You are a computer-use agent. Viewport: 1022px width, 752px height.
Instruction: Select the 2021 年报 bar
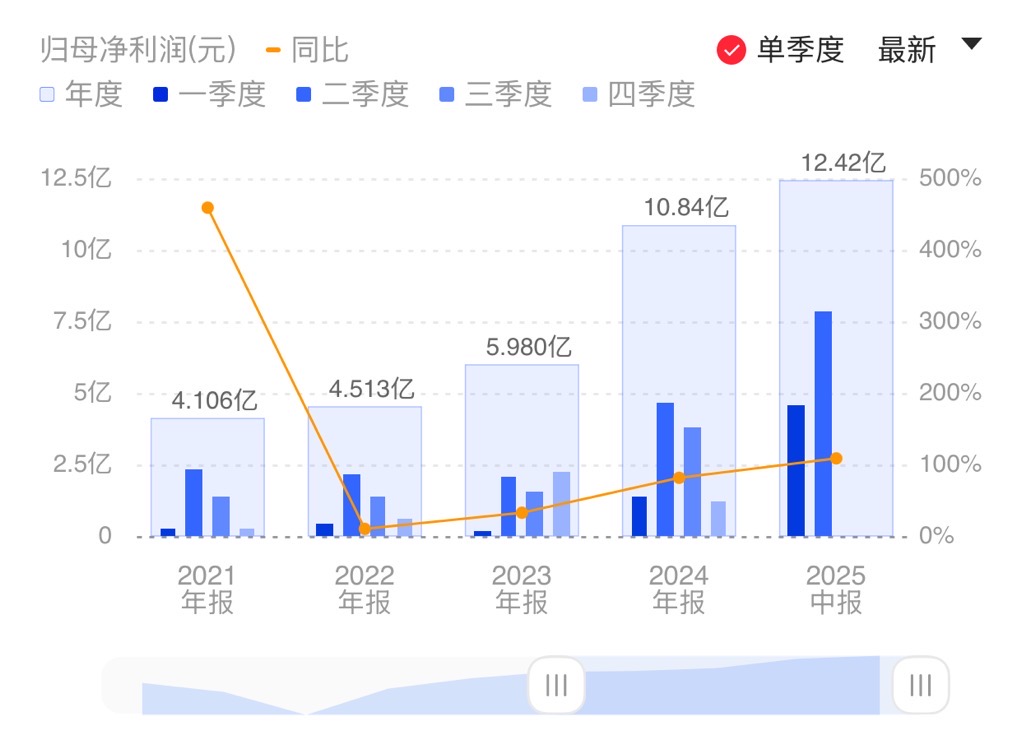coord(207,476)
